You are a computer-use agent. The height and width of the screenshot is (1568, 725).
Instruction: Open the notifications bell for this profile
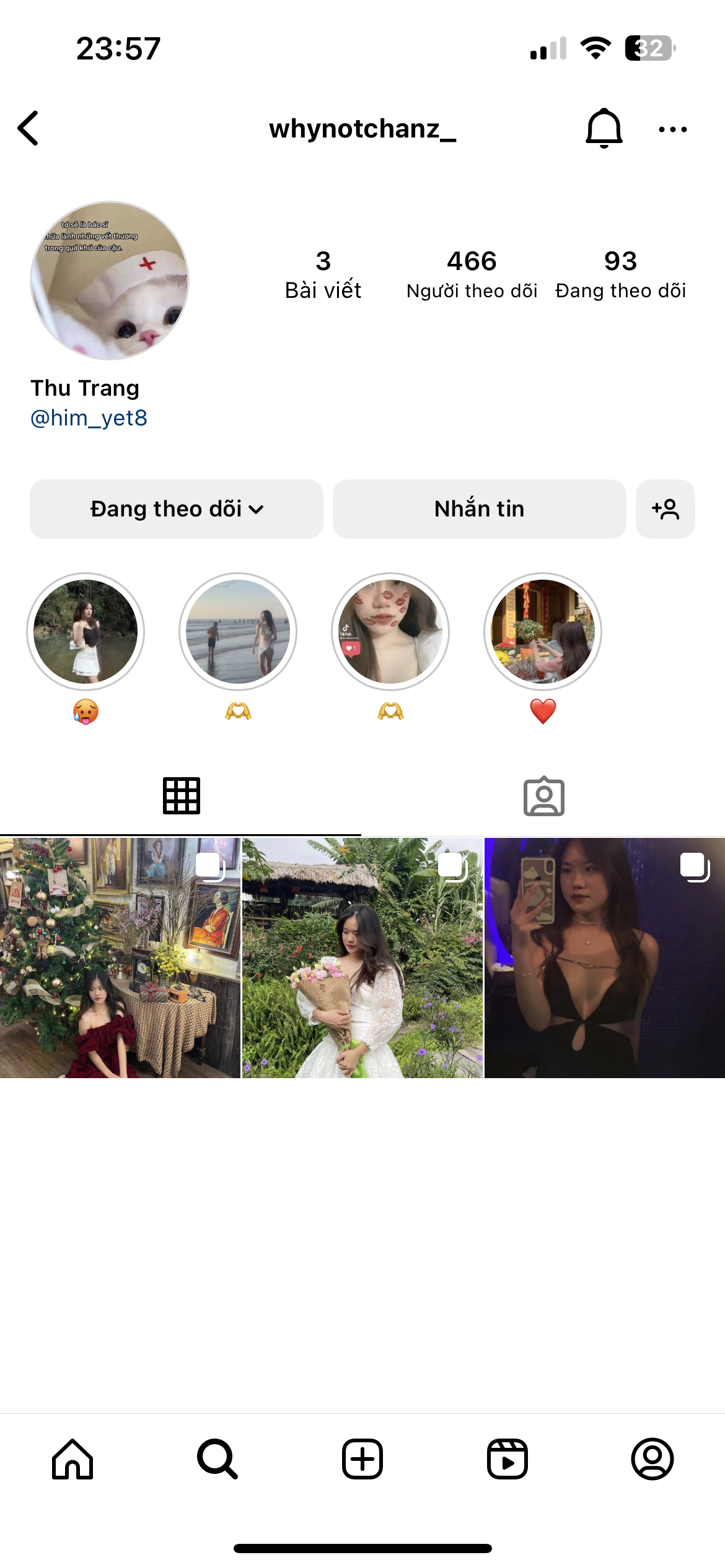pos(604,128)
